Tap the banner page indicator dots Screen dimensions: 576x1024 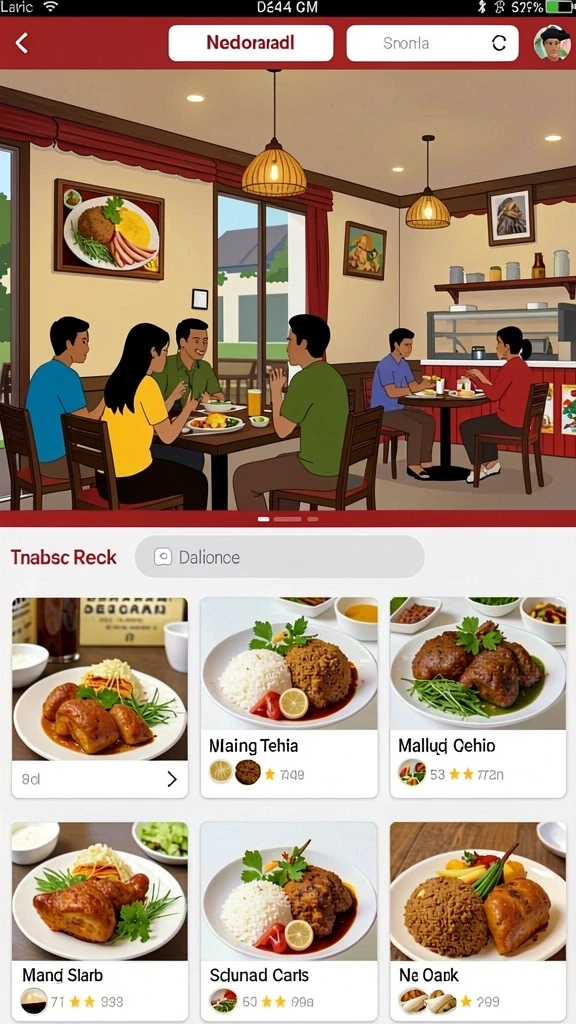[288, 519]
